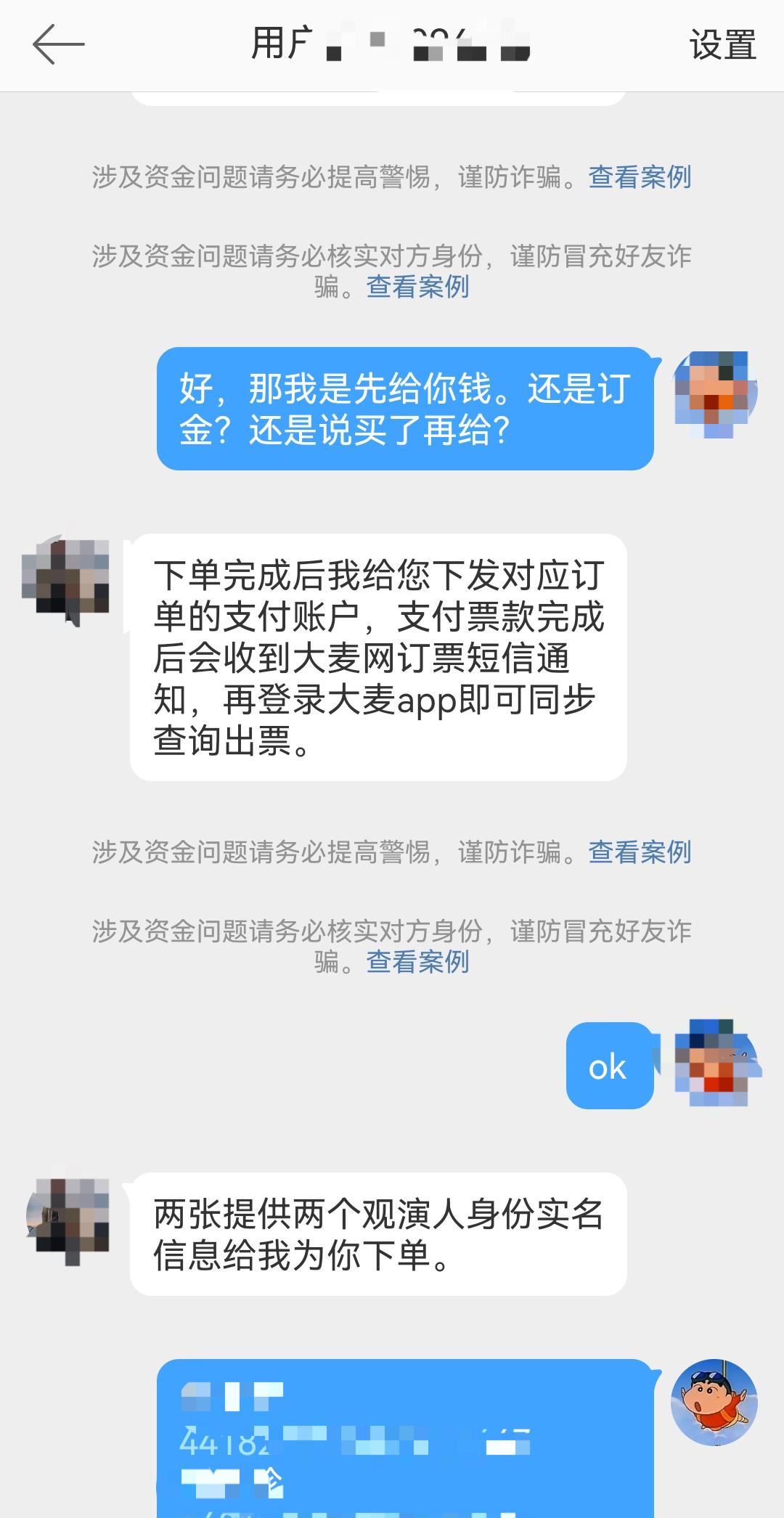Open 查看案例 link after first 谨防诈骗 warning

pyautogui.click(x=639, y=177)
